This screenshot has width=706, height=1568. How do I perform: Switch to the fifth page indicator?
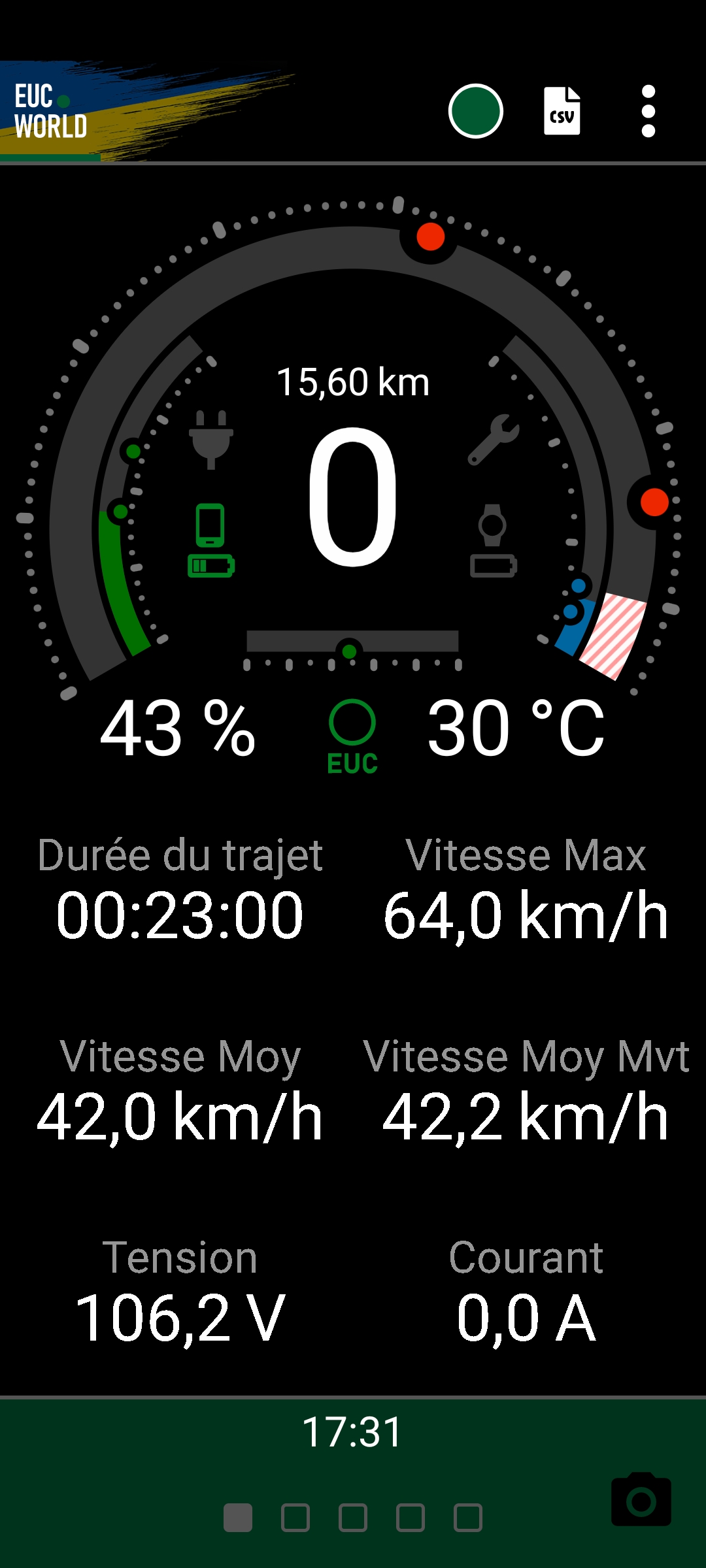click(468, 1517)
